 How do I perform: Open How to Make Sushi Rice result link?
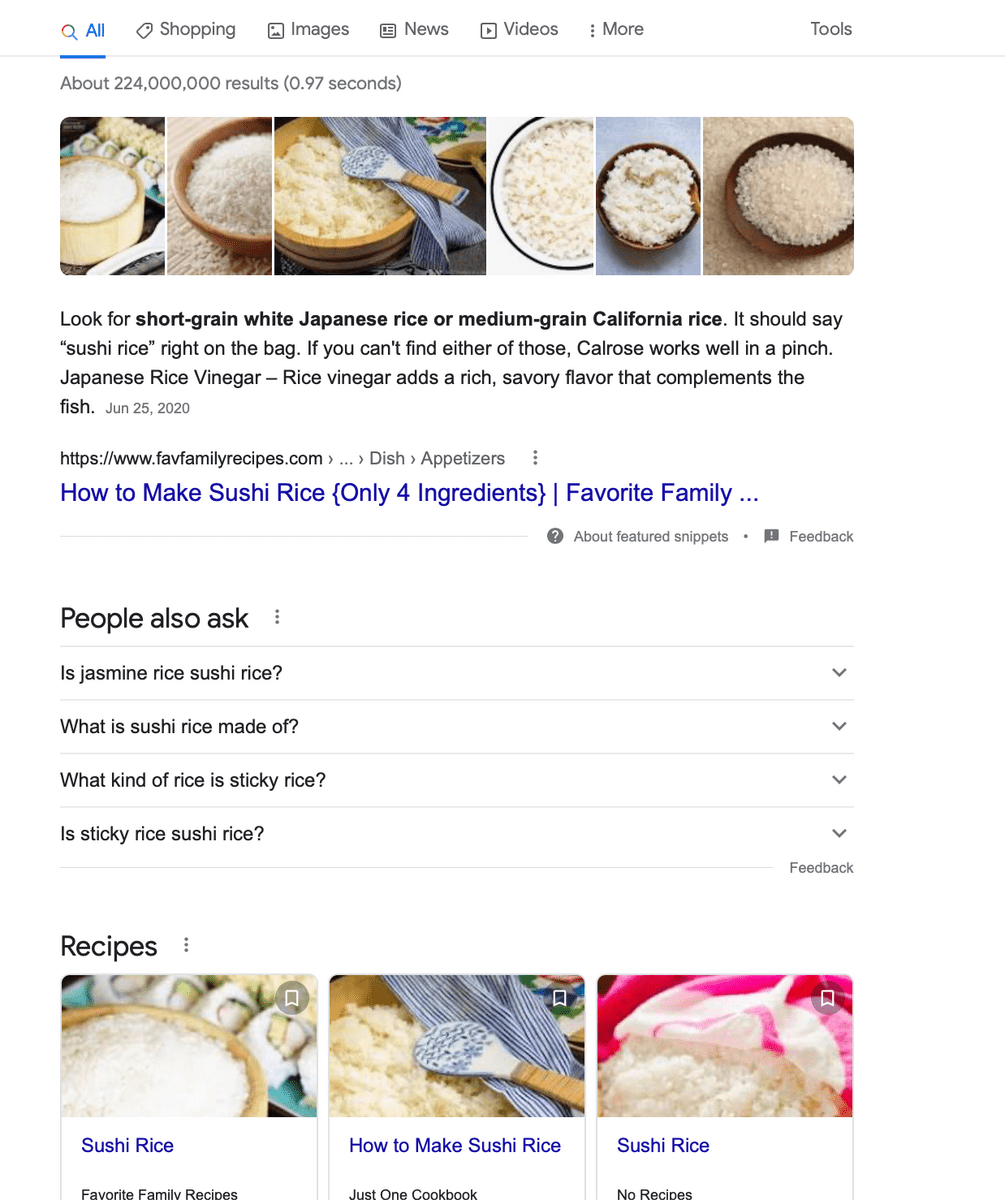click(409, 493)
